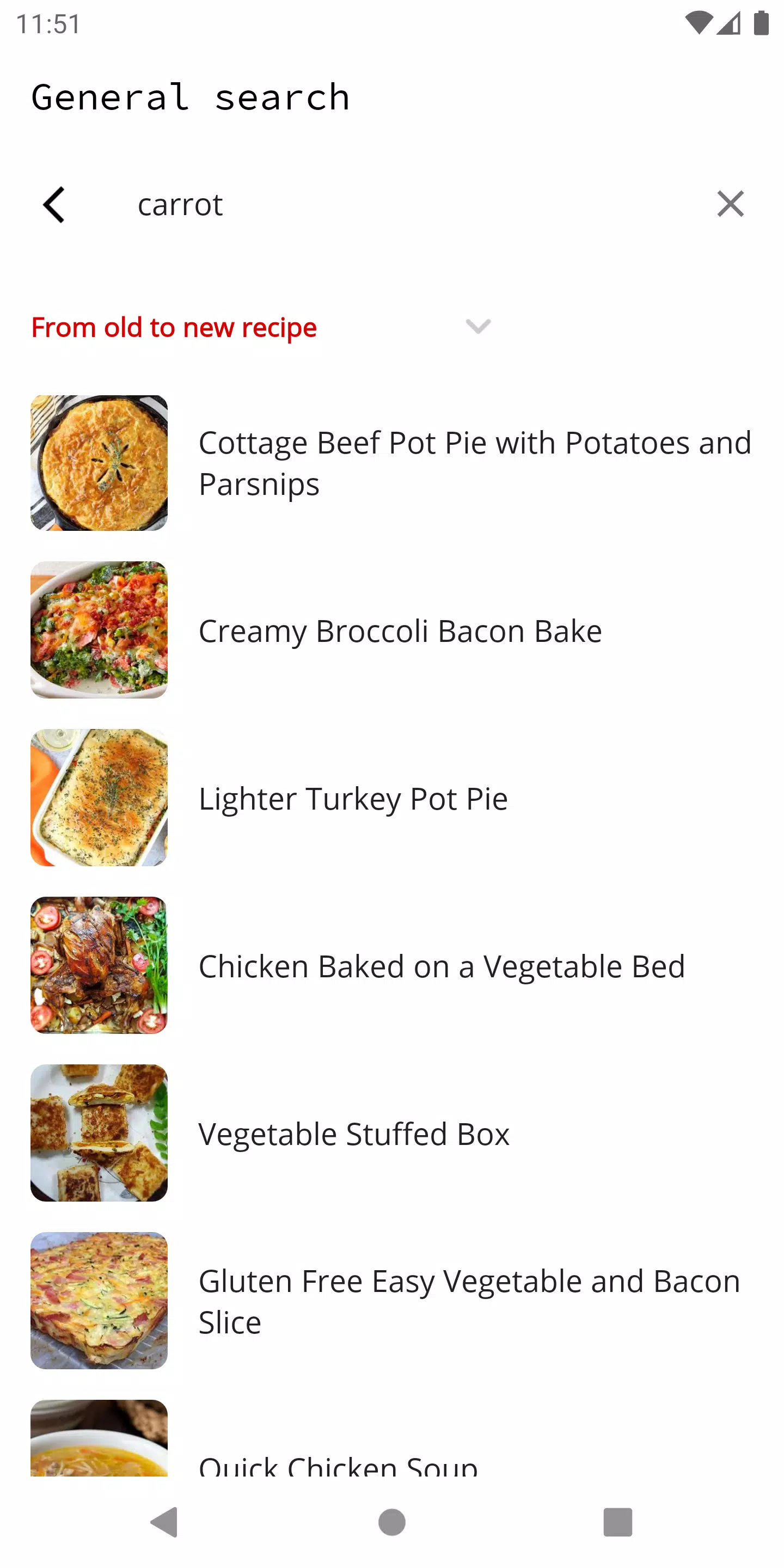784x1568 pixels.
Task: Open the Vegetable Stuffed Box recipe
Action: (392, 1134)
